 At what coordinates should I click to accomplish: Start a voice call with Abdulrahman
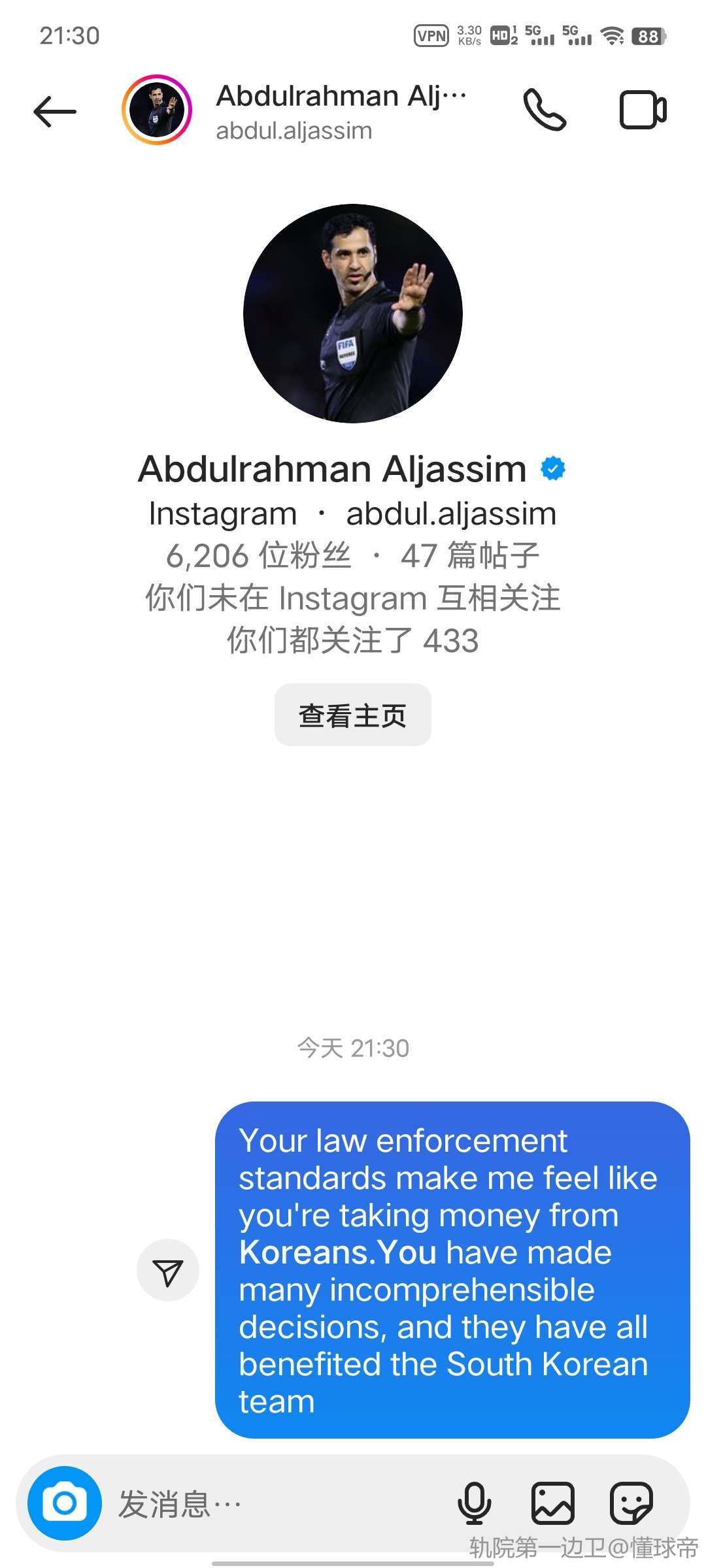[x=545, y=110]
